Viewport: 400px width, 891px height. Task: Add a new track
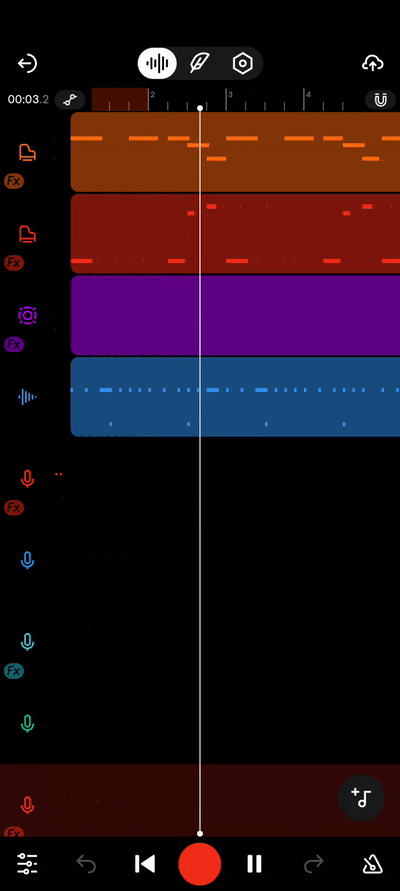(361, 798)
